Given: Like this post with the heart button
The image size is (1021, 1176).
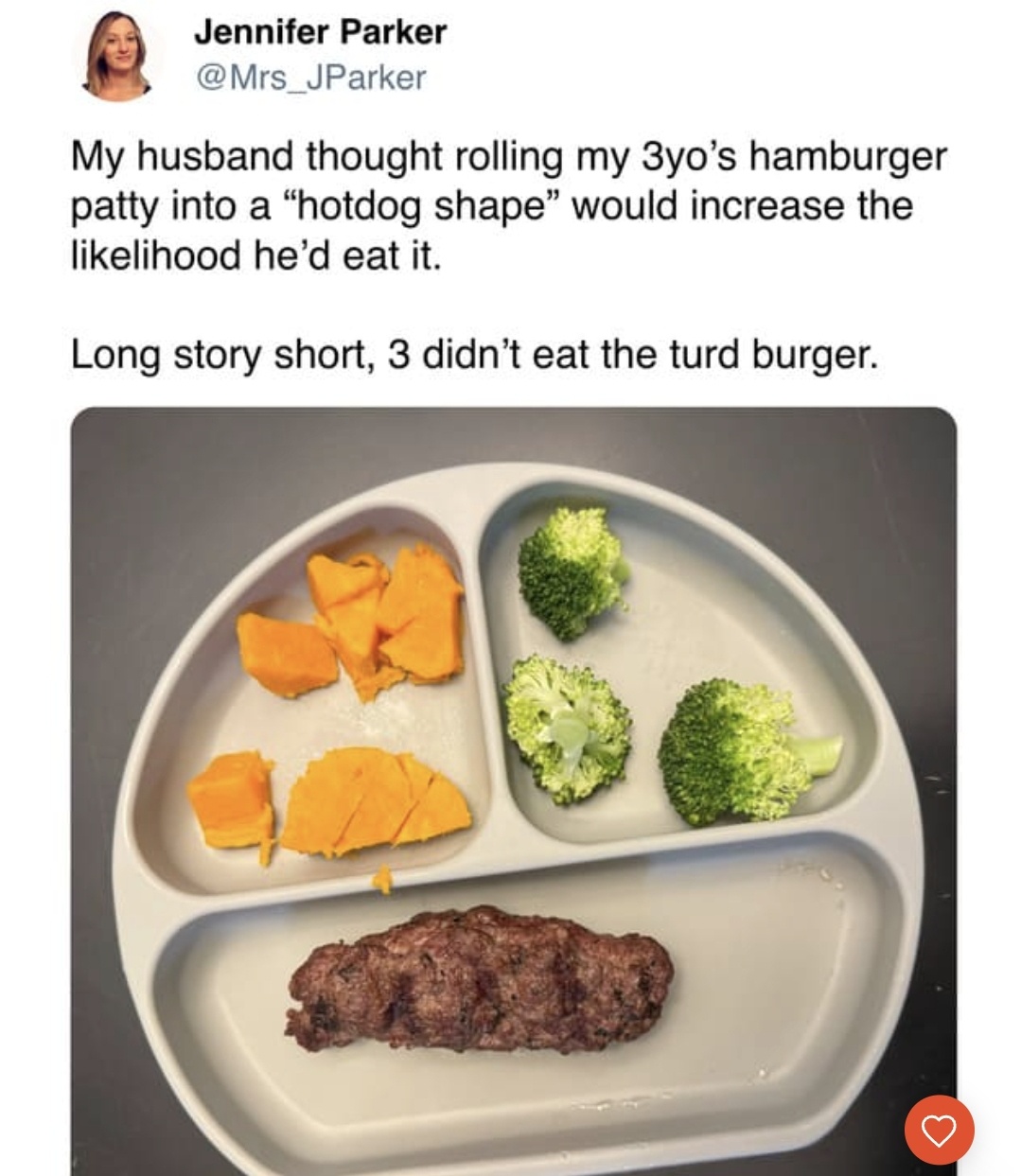Looking at the screenshot, I should point(938,1130).
